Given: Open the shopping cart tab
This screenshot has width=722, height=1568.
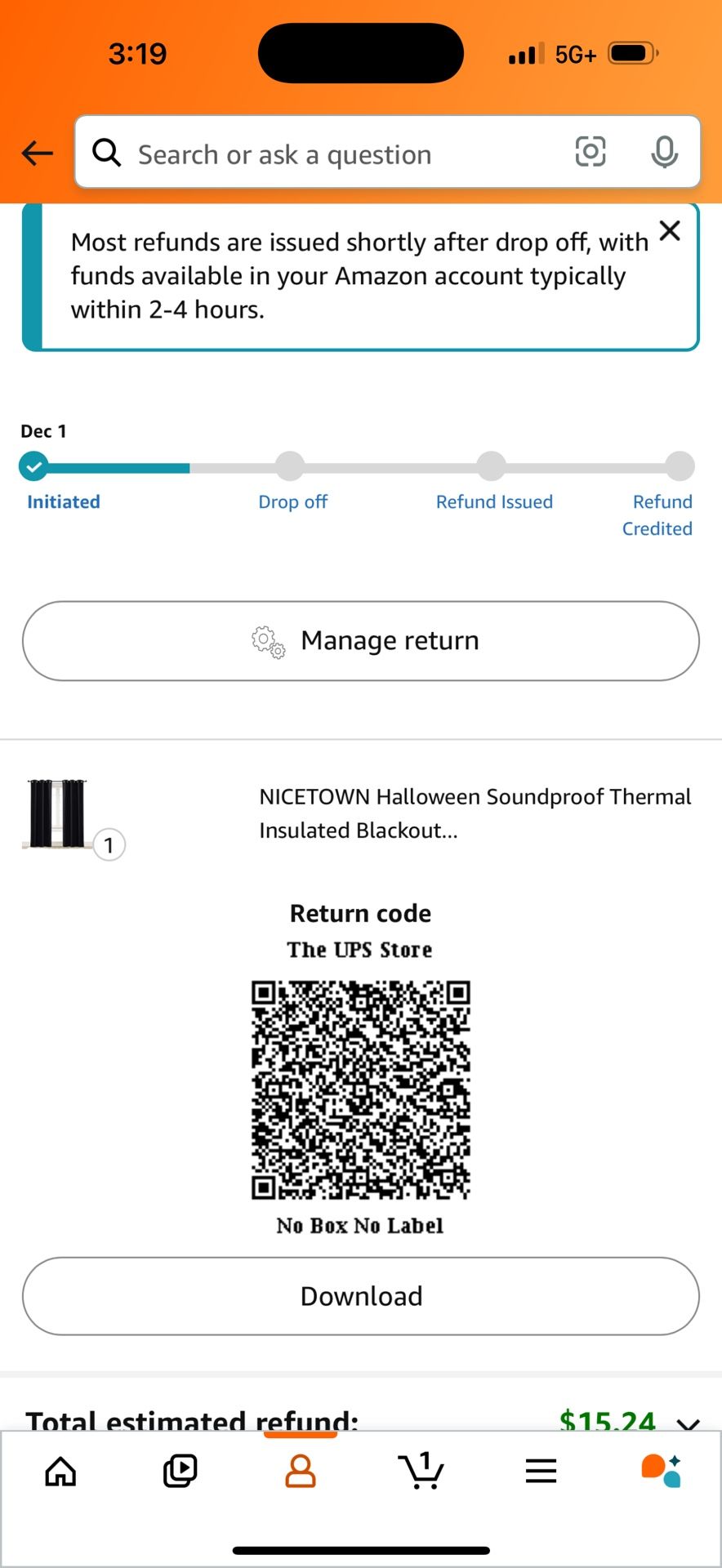Looking at the screenshot, I should (421, 1472).
